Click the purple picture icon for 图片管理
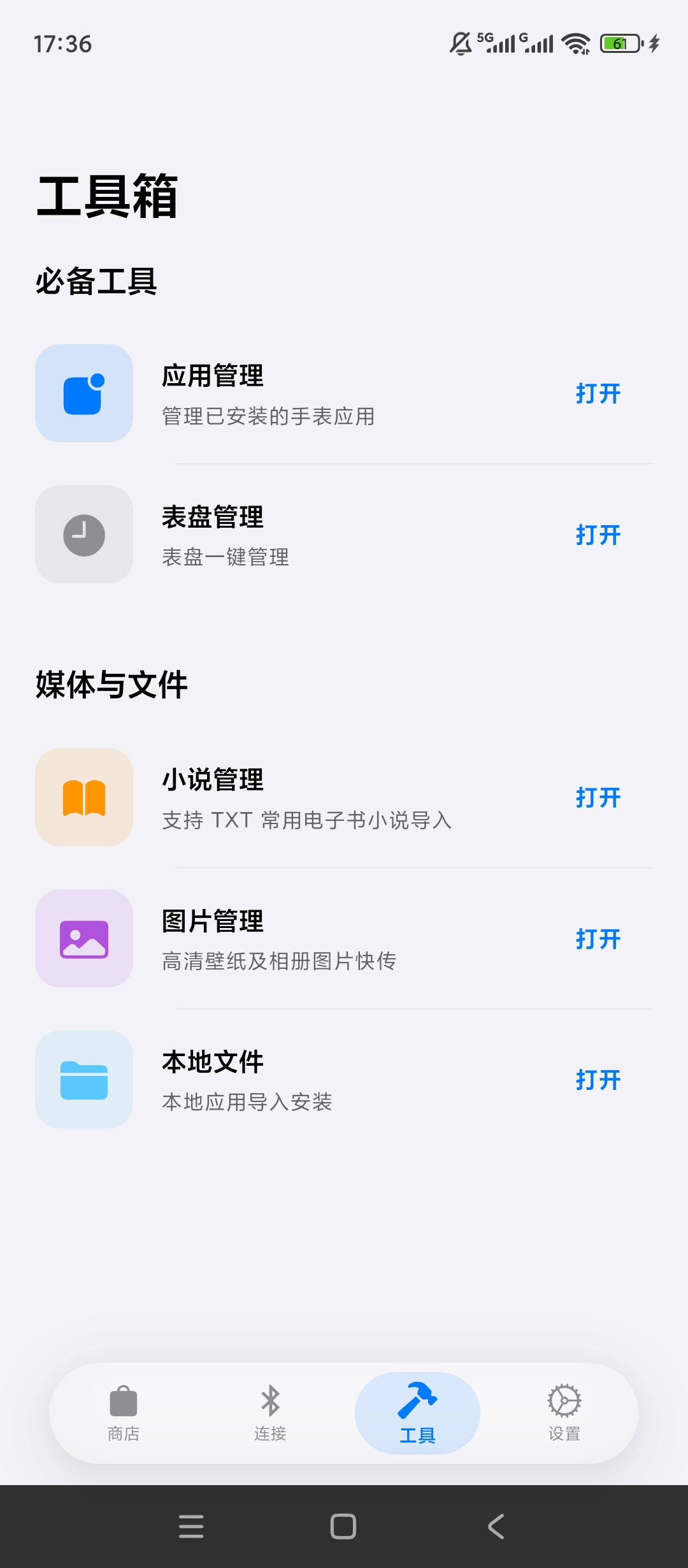 [x=83, y=939]
